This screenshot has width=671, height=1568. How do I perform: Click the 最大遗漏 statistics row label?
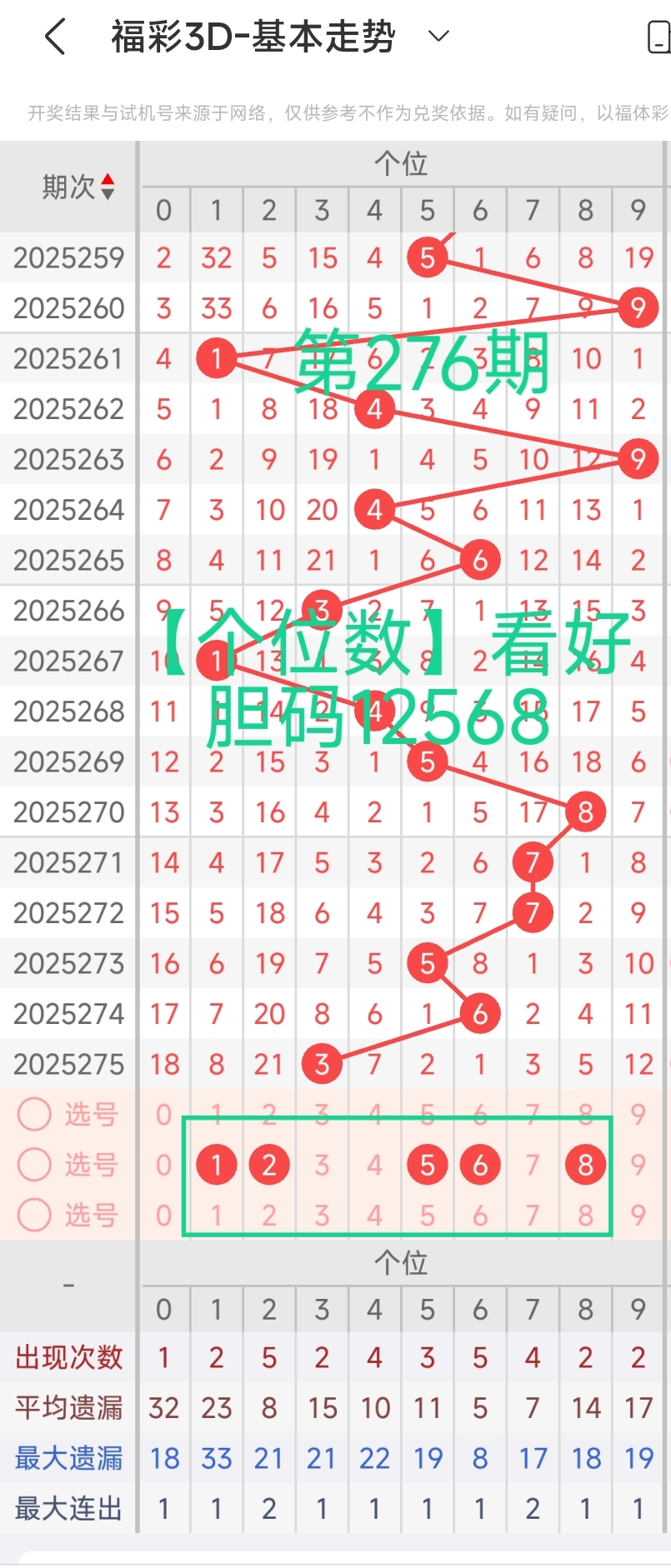point(68,1458)
